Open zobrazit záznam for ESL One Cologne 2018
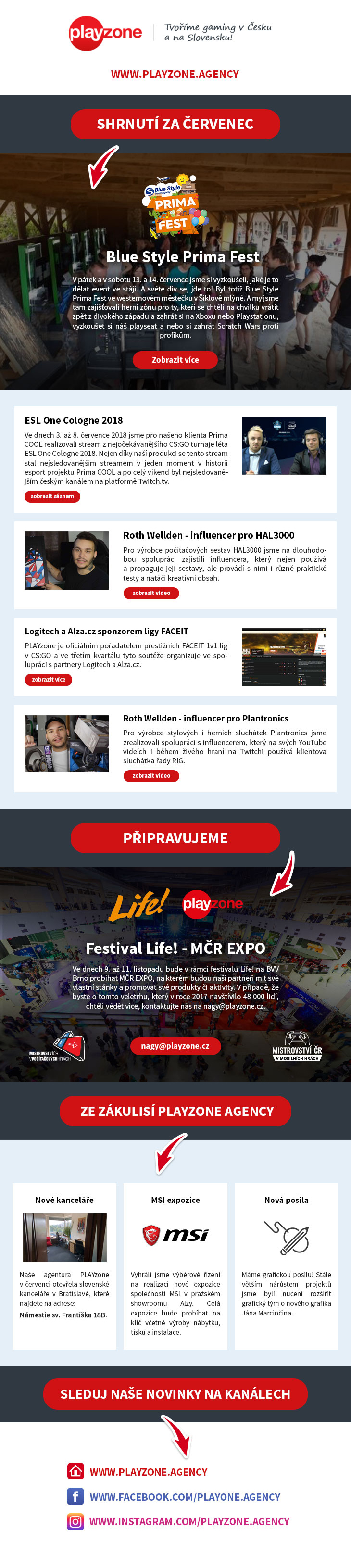The height and width of the screenshot is (1568, 351). pos(52,496)
